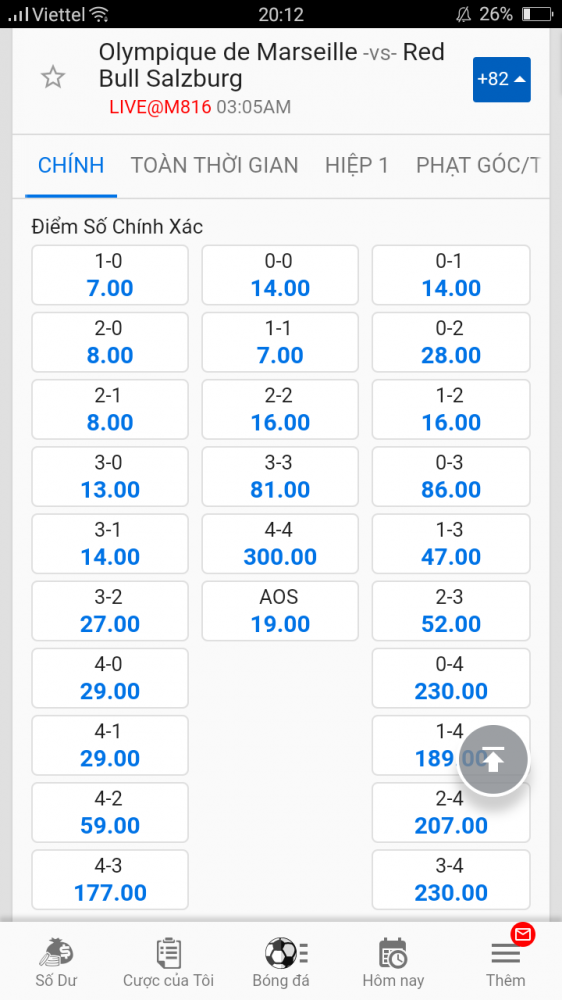Image resolution: width=562 pixels, height=1000 pixels.
Task: Select the CHÍNH tab
Action: coord(71,165)
